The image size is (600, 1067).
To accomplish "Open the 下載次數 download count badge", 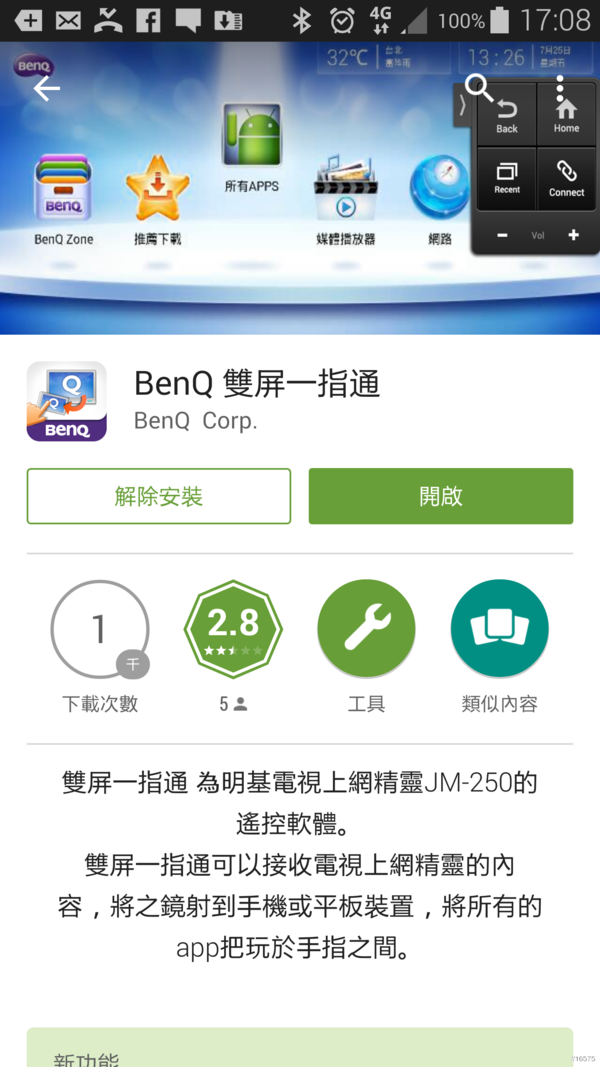I will click(99, 630).
